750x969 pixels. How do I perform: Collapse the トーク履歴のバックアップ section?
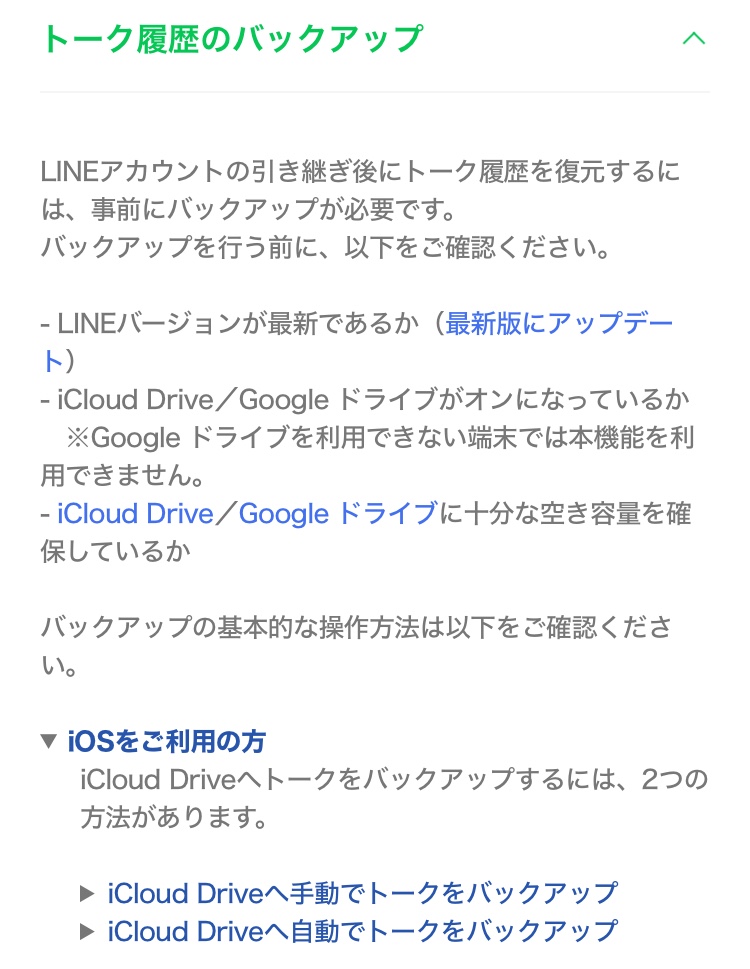pyautogui.click(x=692, y=39)
